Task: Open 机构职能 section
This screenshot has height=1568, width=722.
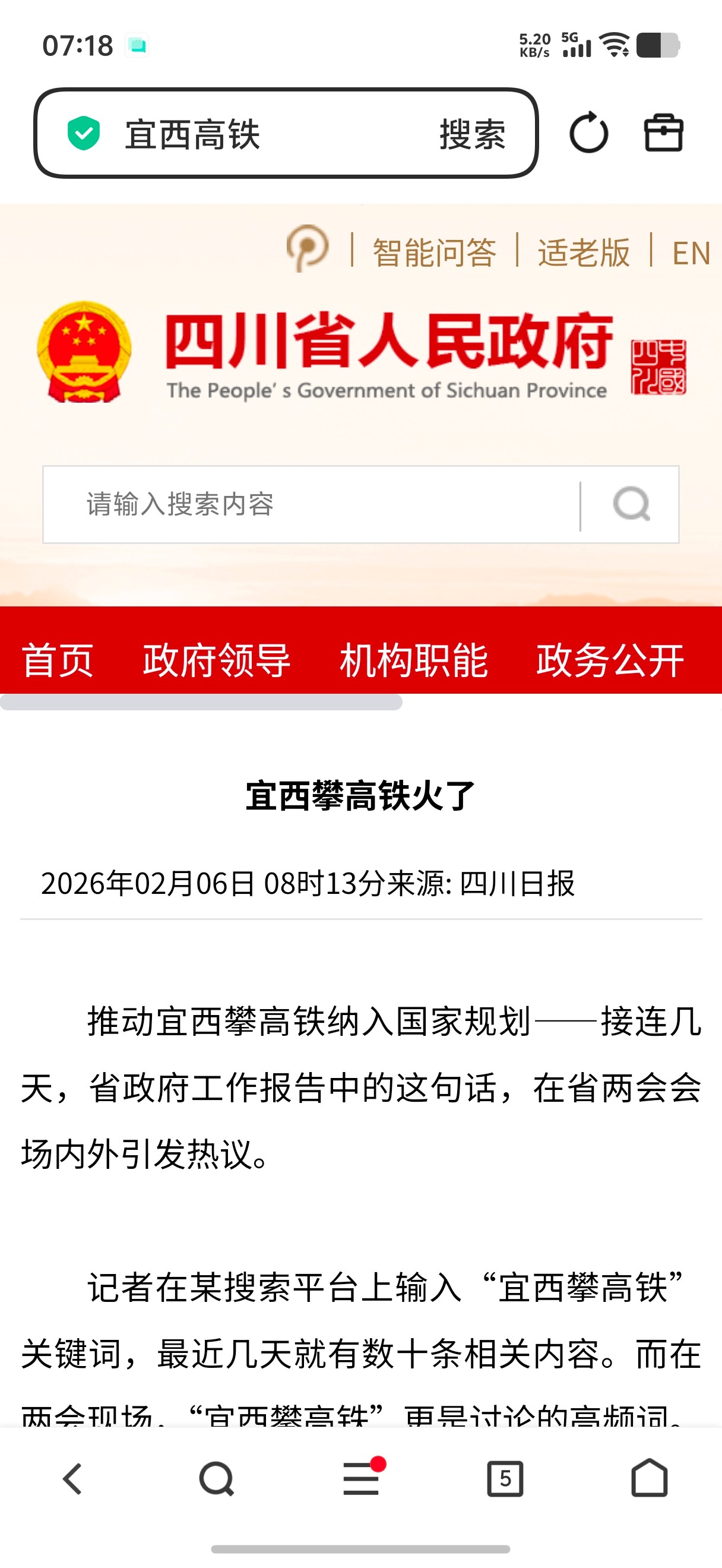Action: pyautogui.click(x=414, y=660)
